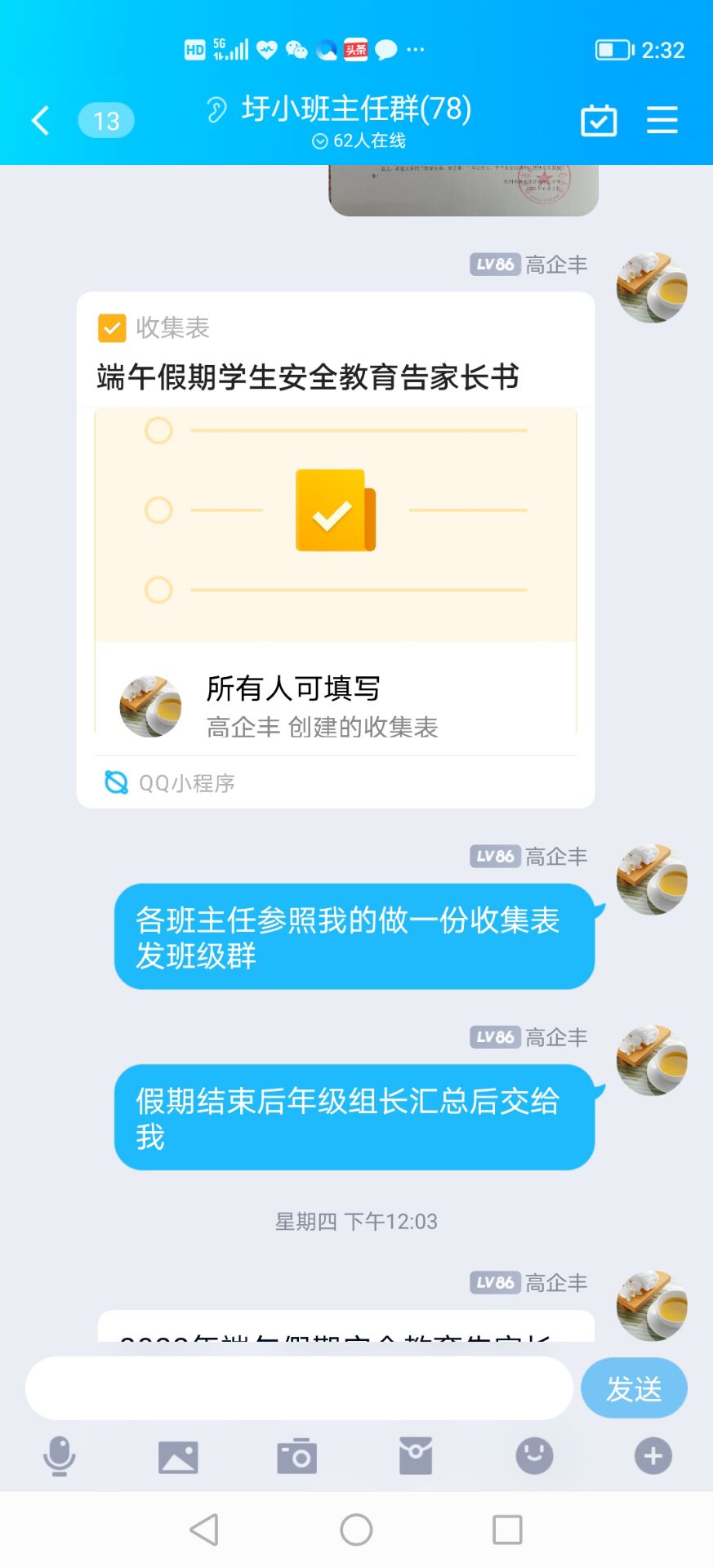Tap the ear listening mode icon
Viewport: 713px width, 1568px height.
[216, 109]
